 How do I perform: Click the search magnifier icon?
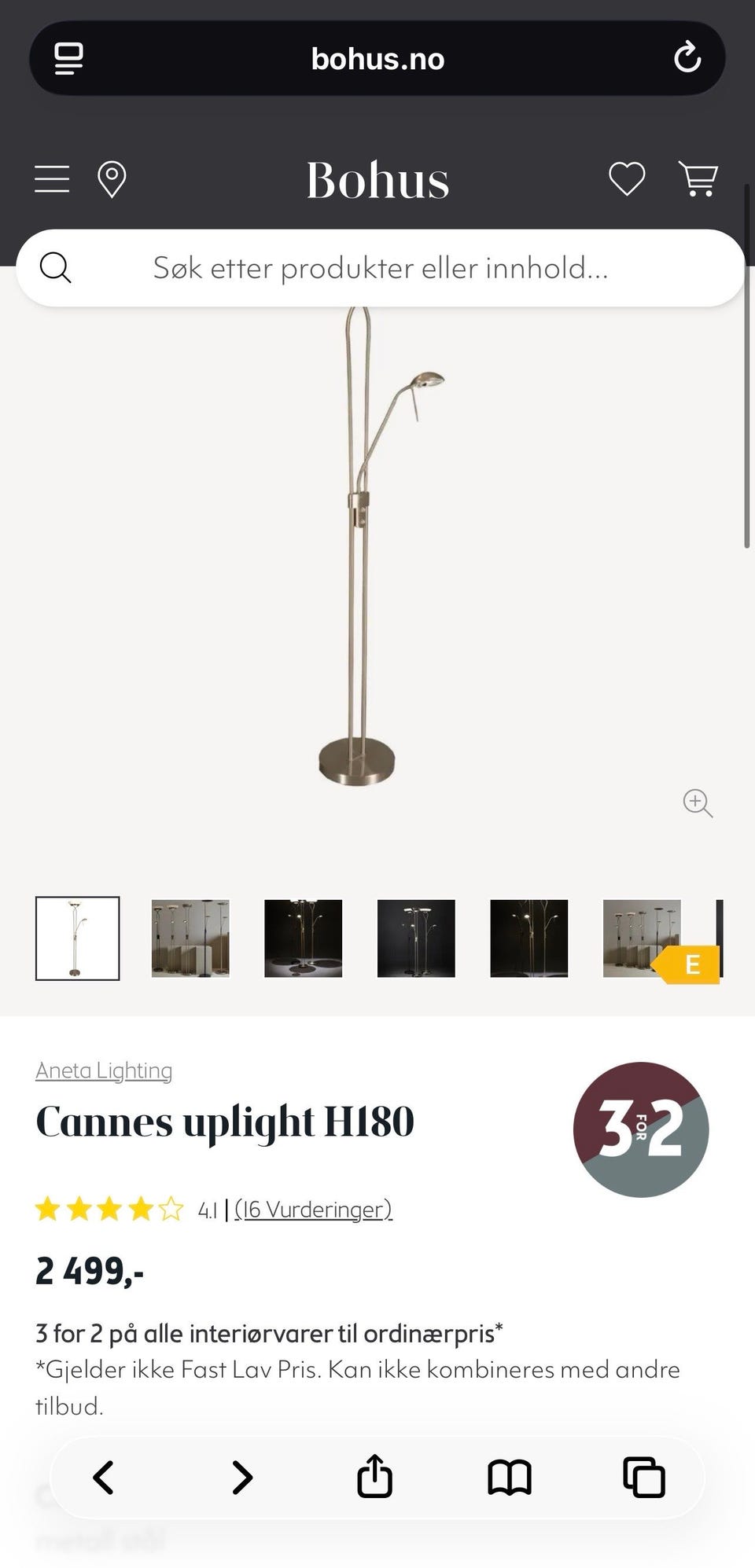coord(54,267)
